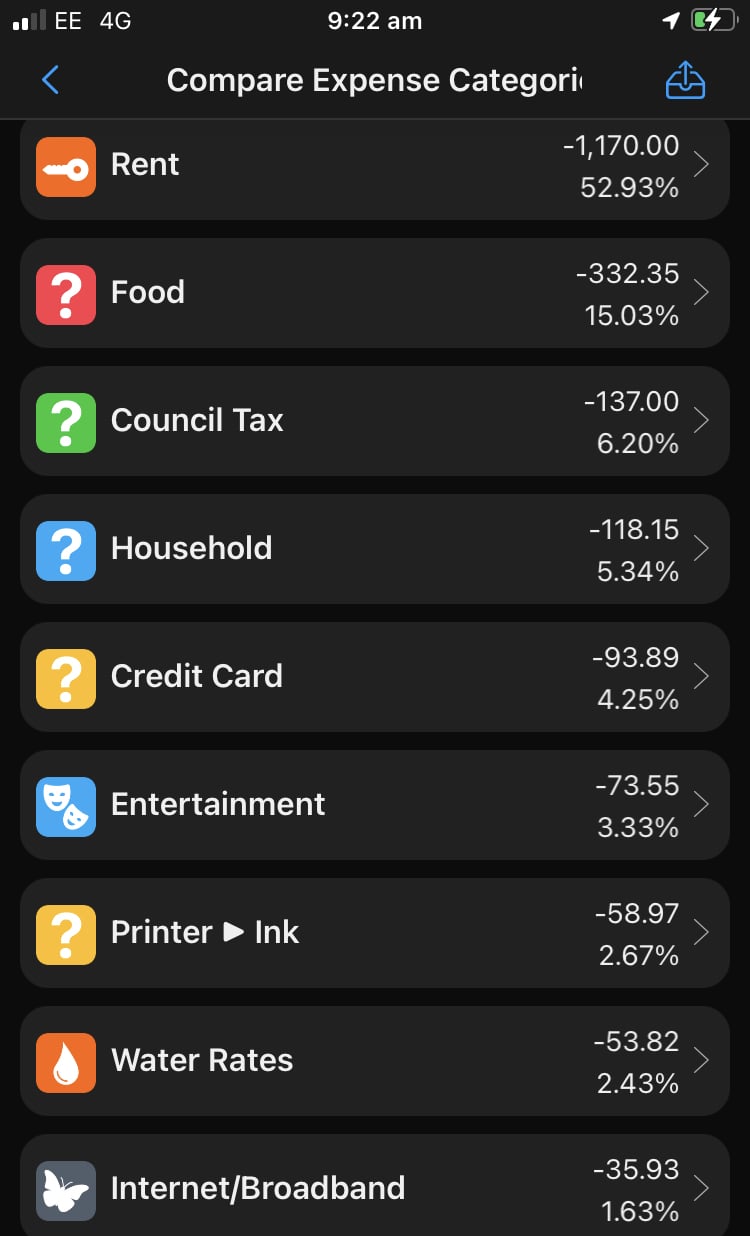Tap the export share icon
750x1236 pixels.
point(685,80)
